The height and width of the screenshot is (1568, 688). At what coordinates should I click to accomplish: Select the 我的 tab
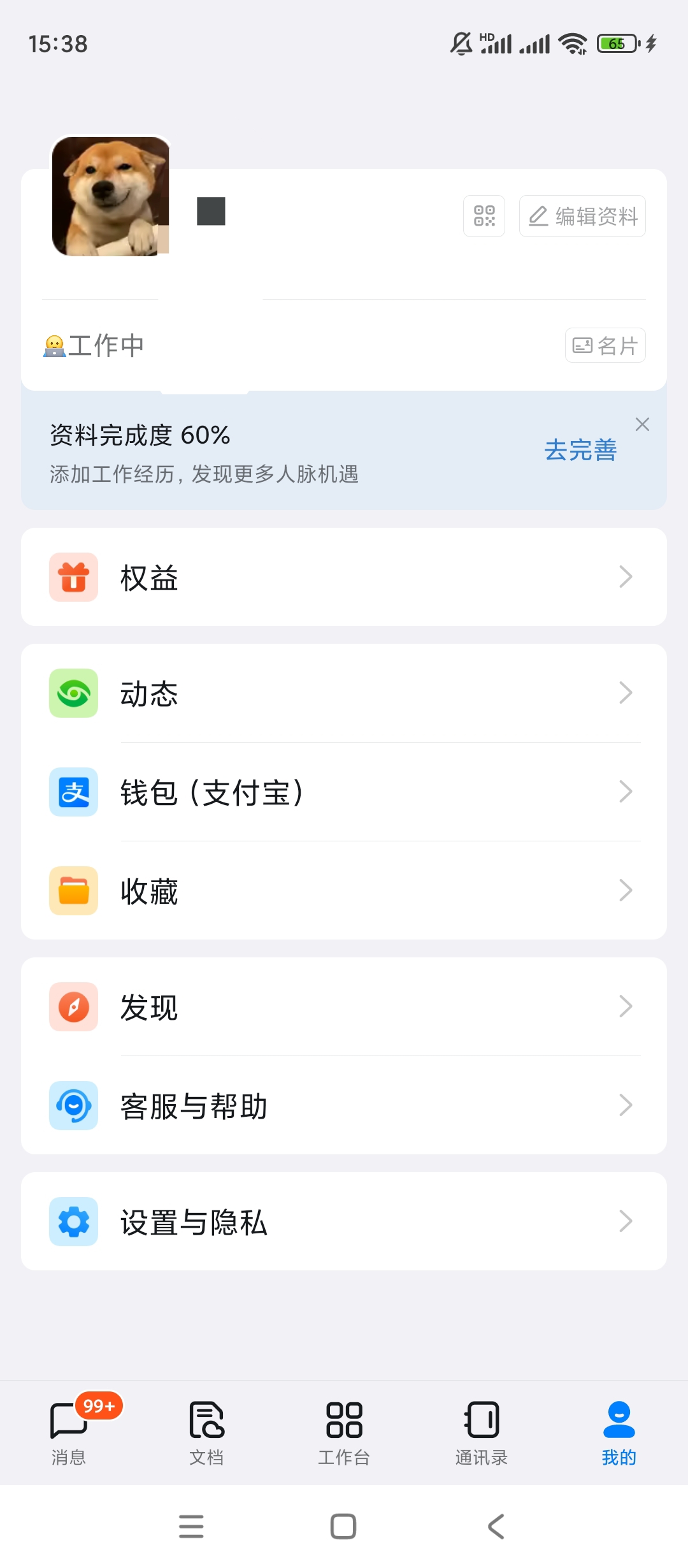tap(619, 1432)
